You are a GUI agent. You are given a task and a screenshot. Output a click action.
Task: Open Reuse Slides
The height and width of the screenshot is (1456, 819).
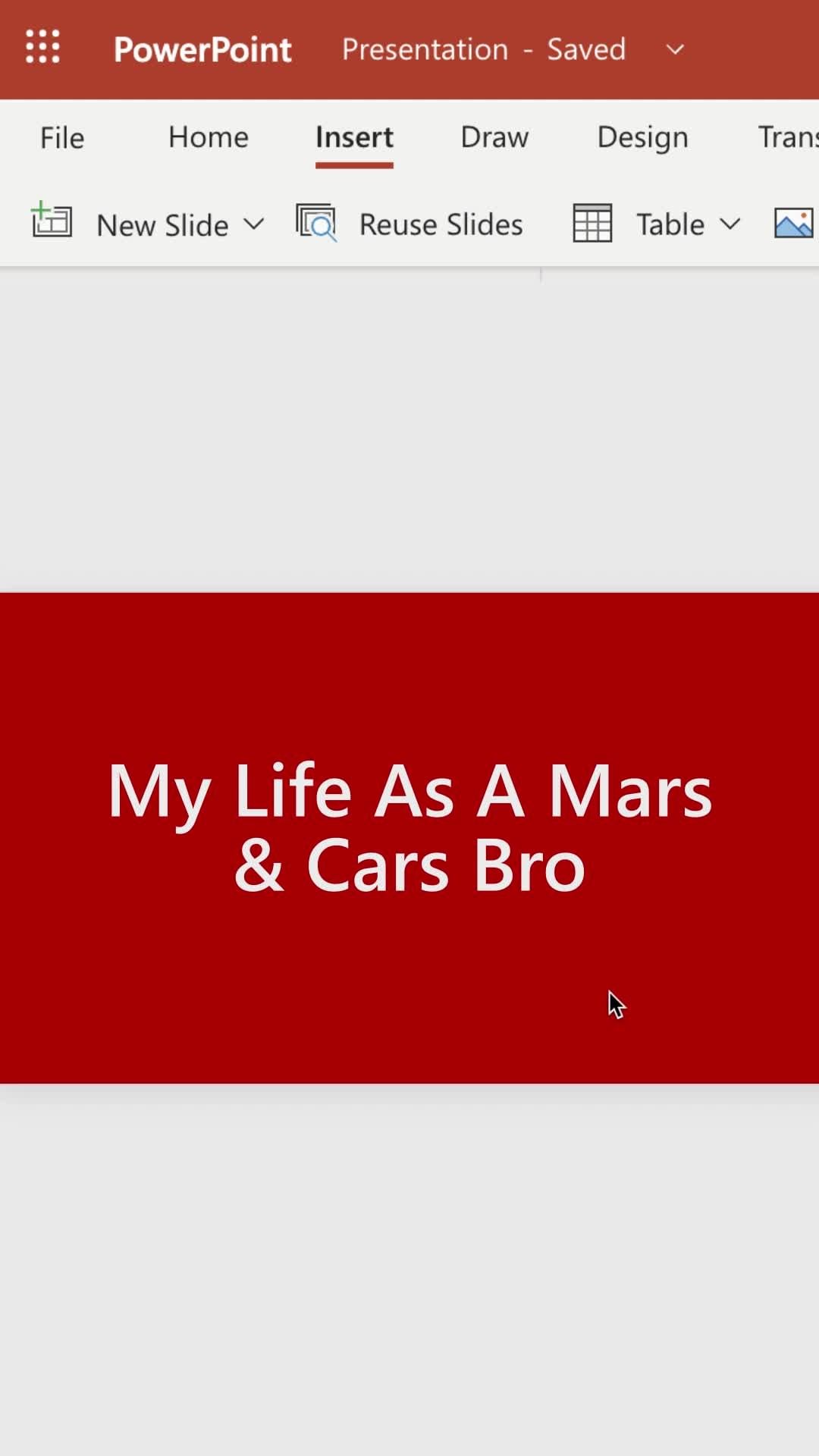click(x=410, y=224)
